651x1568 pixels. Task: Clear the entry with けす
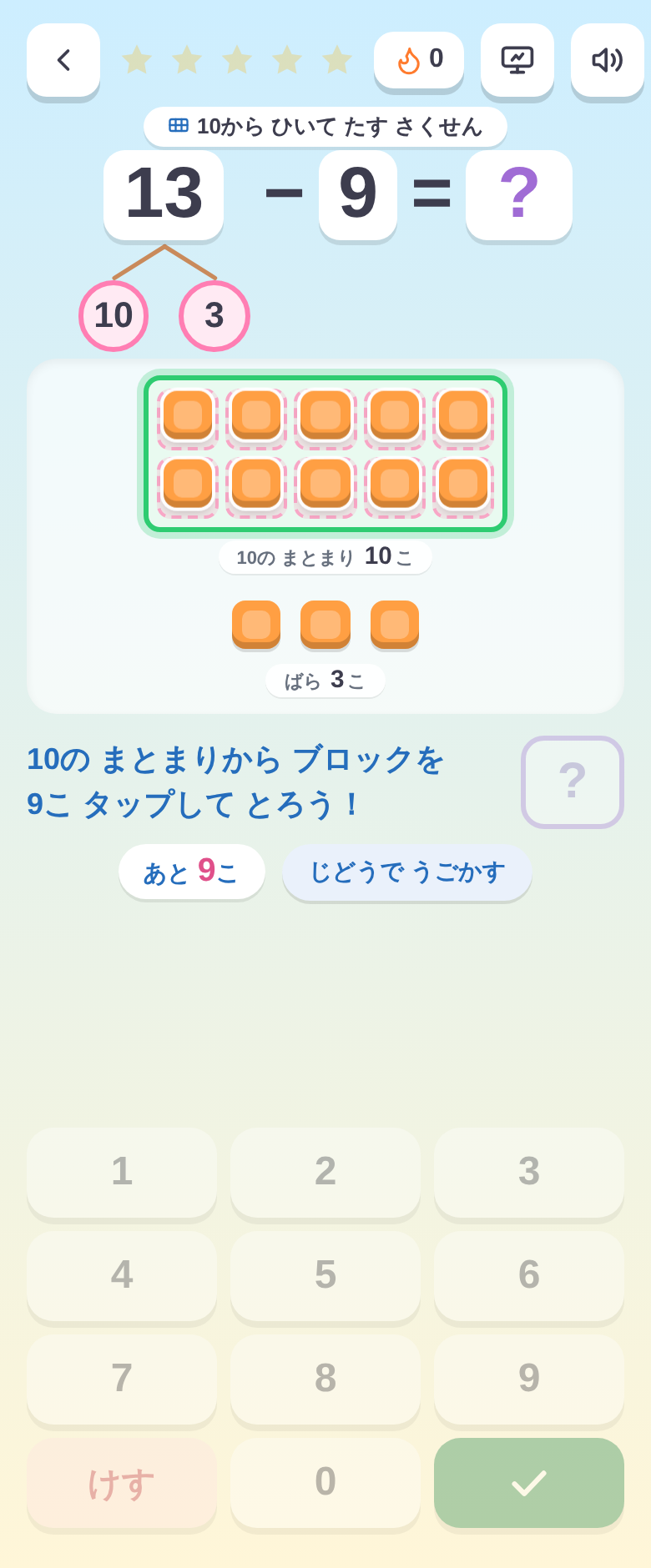pyautogui.click(x=122, y=1482)
